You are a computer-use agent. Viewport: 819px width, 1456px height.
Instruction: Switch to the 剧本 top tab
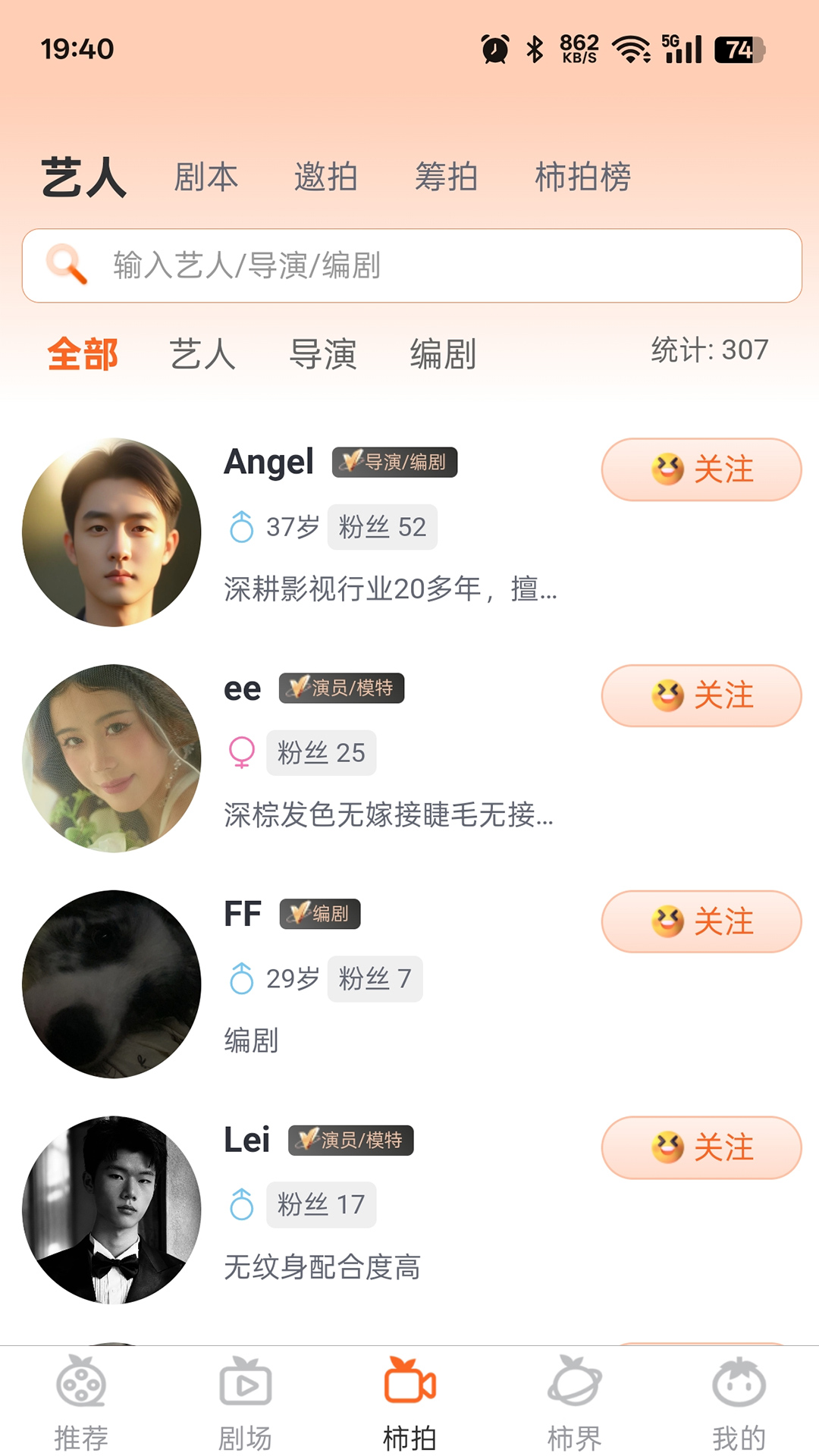206,177
